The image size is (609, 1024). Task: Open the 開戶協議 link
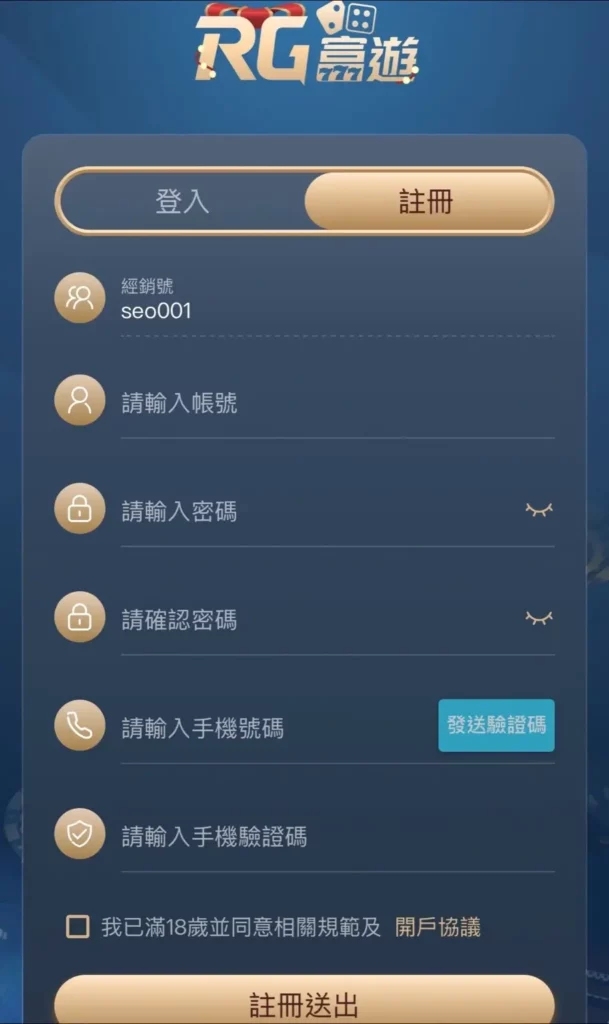(x=438, y=927)
